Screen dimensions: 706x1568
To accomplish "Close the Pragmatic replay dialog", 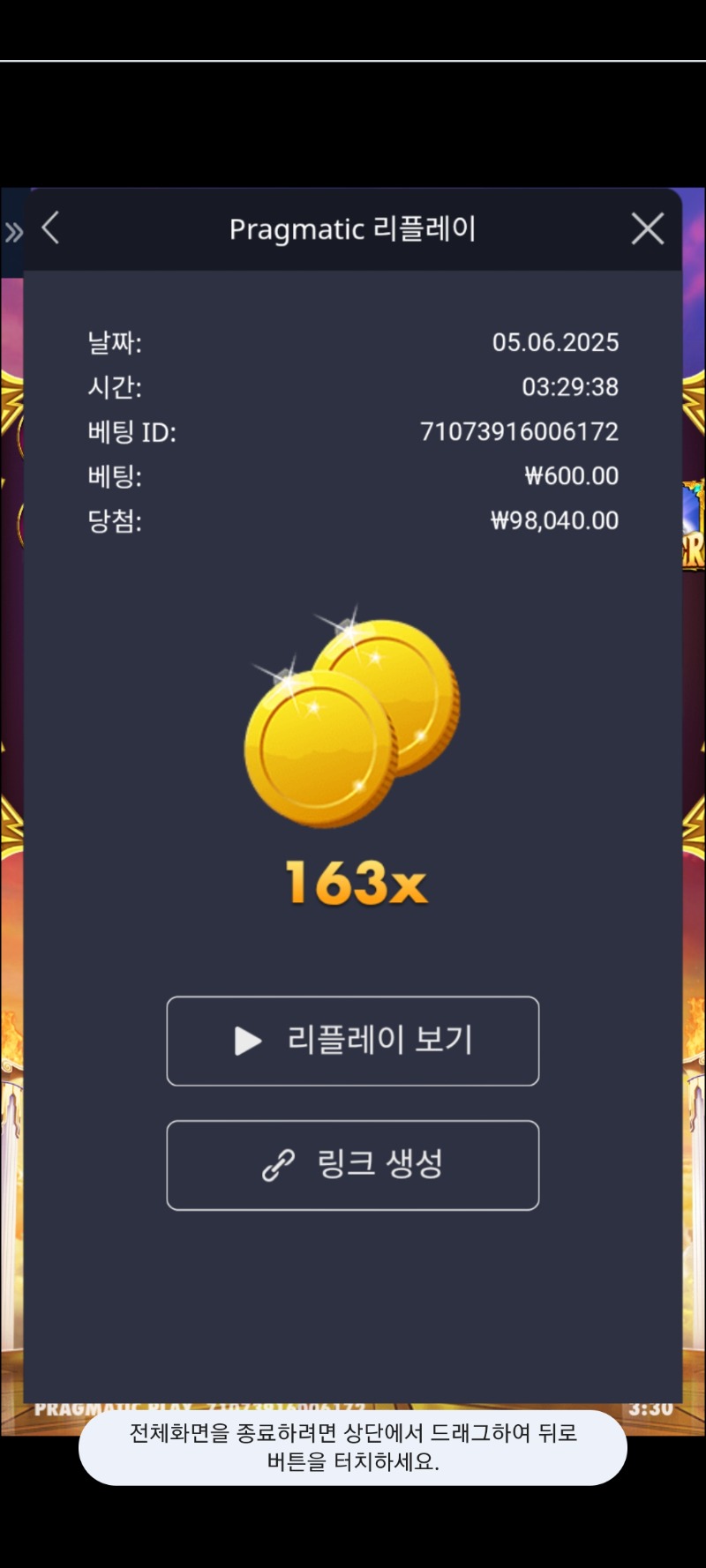I will click(x=647, y=229).
